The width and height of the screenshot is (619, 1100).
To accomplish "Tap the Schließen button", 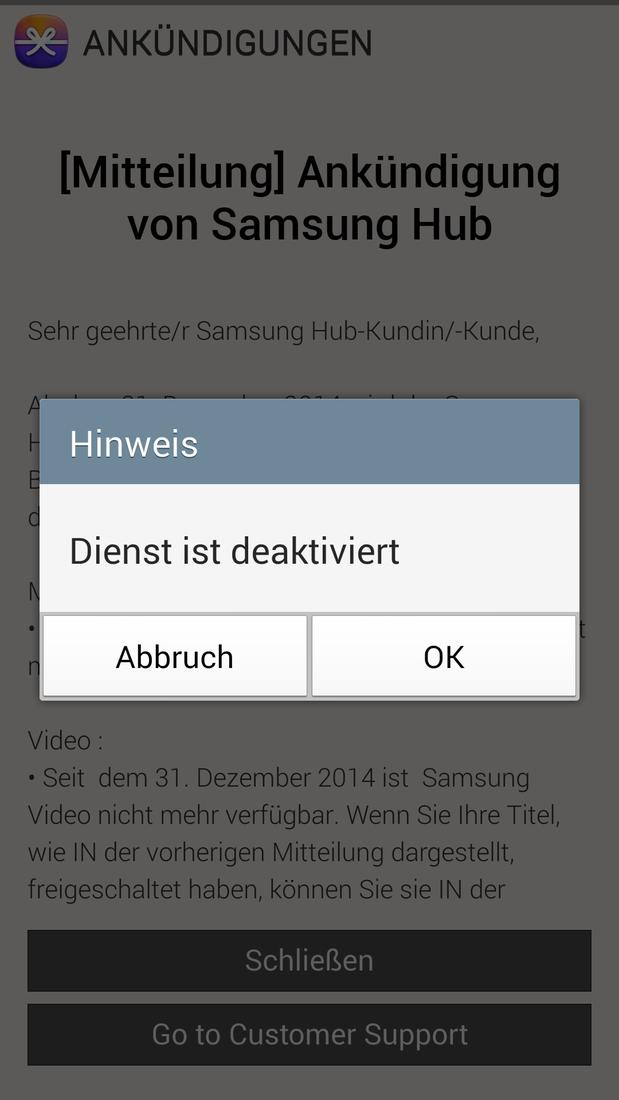I will click(310, 960).
